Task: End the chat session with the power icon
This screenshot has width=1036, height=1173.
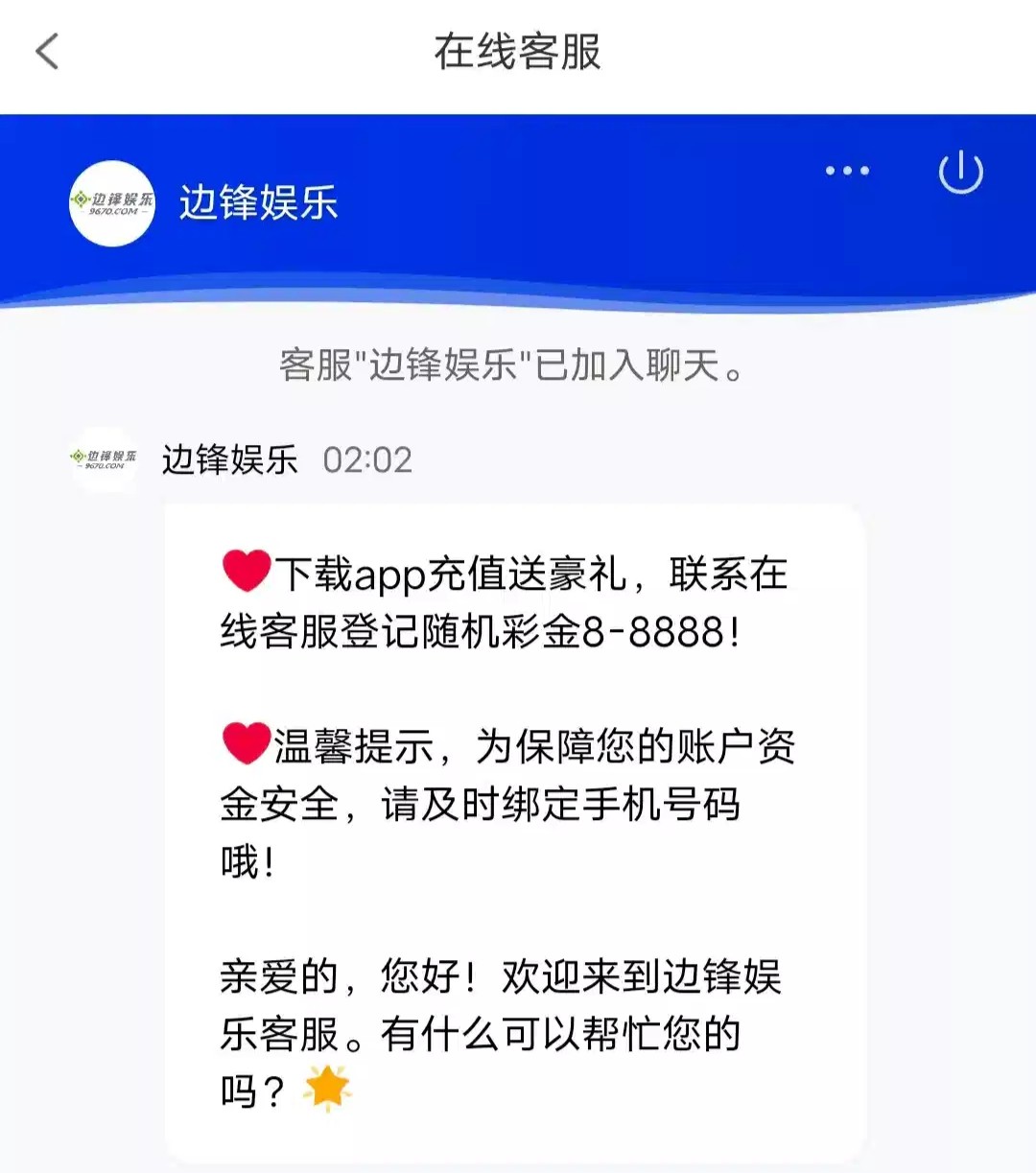Action: [960, 173]
